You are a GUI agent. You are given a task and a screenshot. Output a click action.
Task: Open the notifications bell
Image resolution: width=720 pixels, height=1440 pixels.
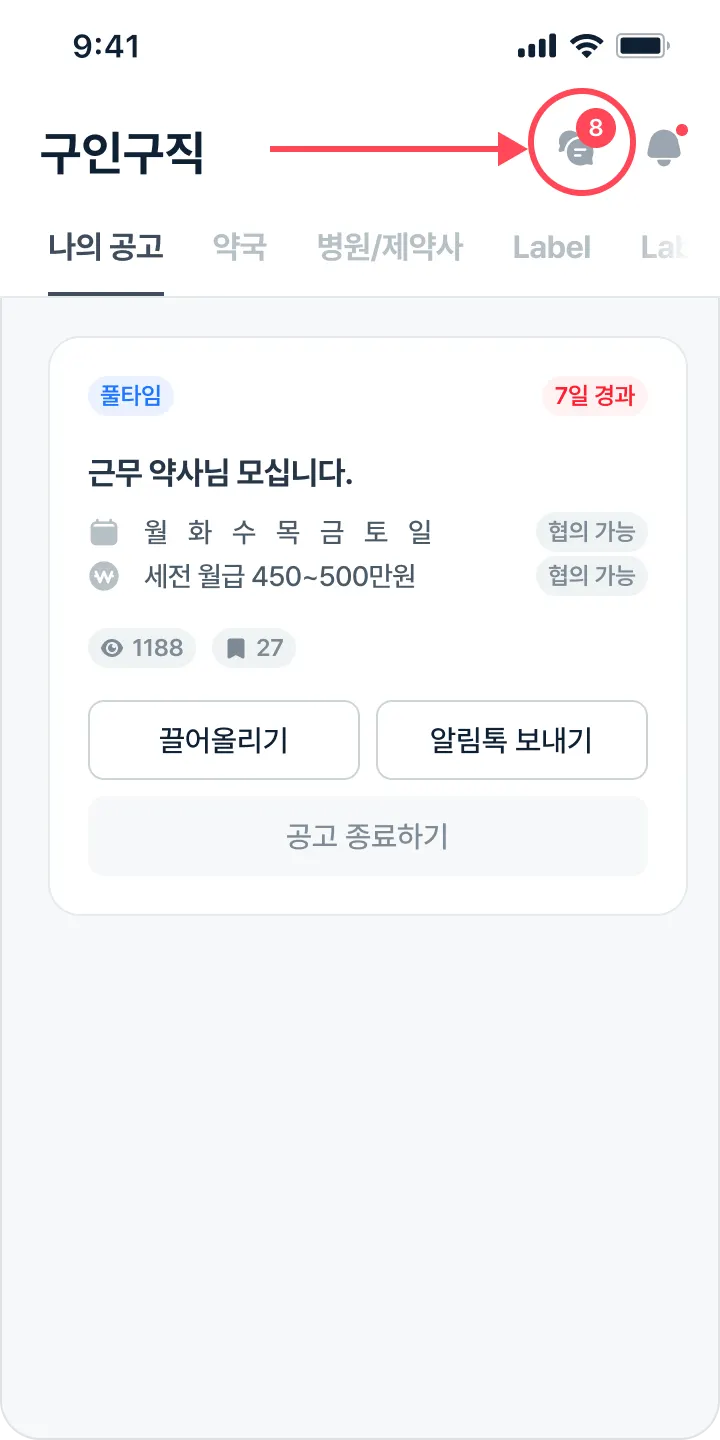click(x=664, y=147)
